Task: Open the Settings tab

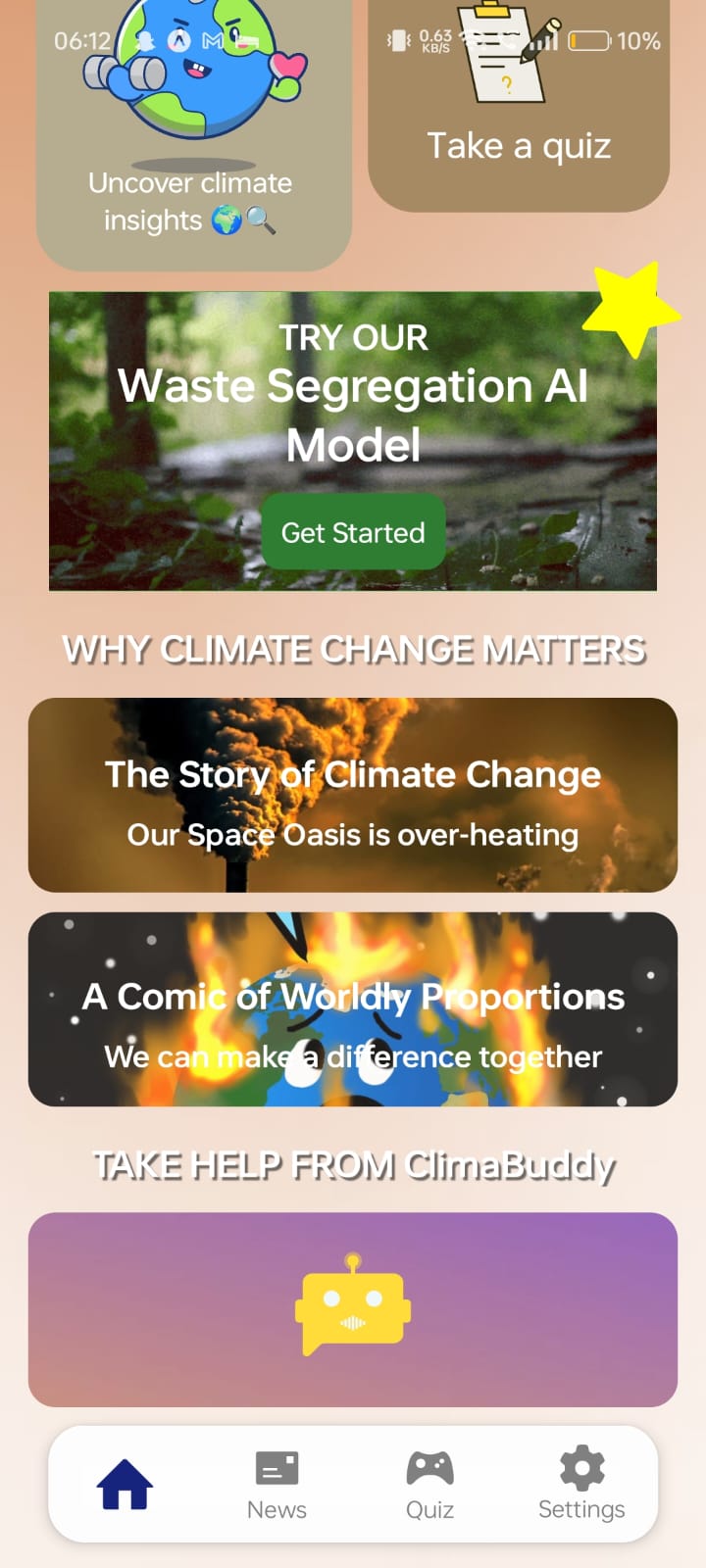Action: pos(581,1485)
